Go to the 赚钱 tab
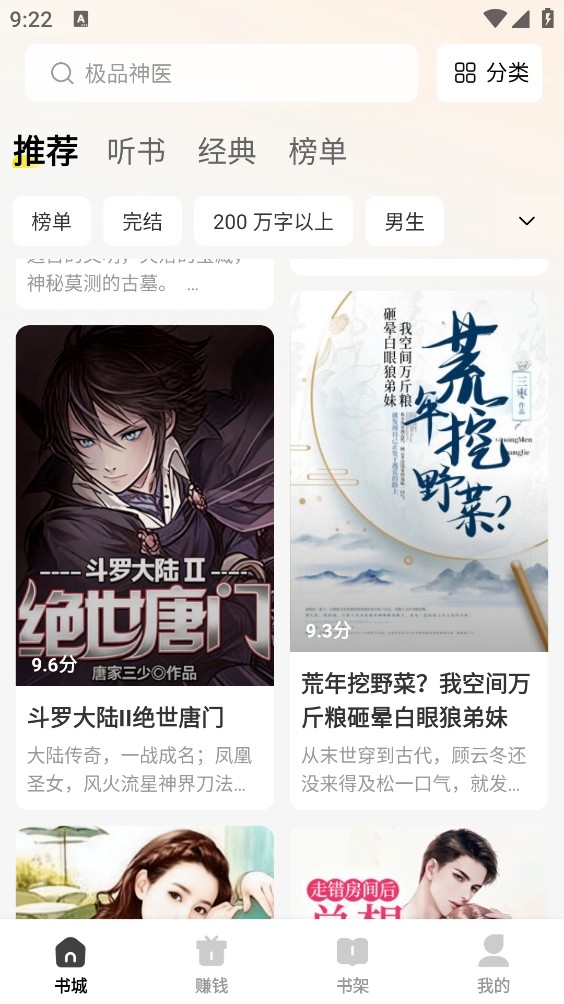Screen dimensions: 564x1004 211,964
